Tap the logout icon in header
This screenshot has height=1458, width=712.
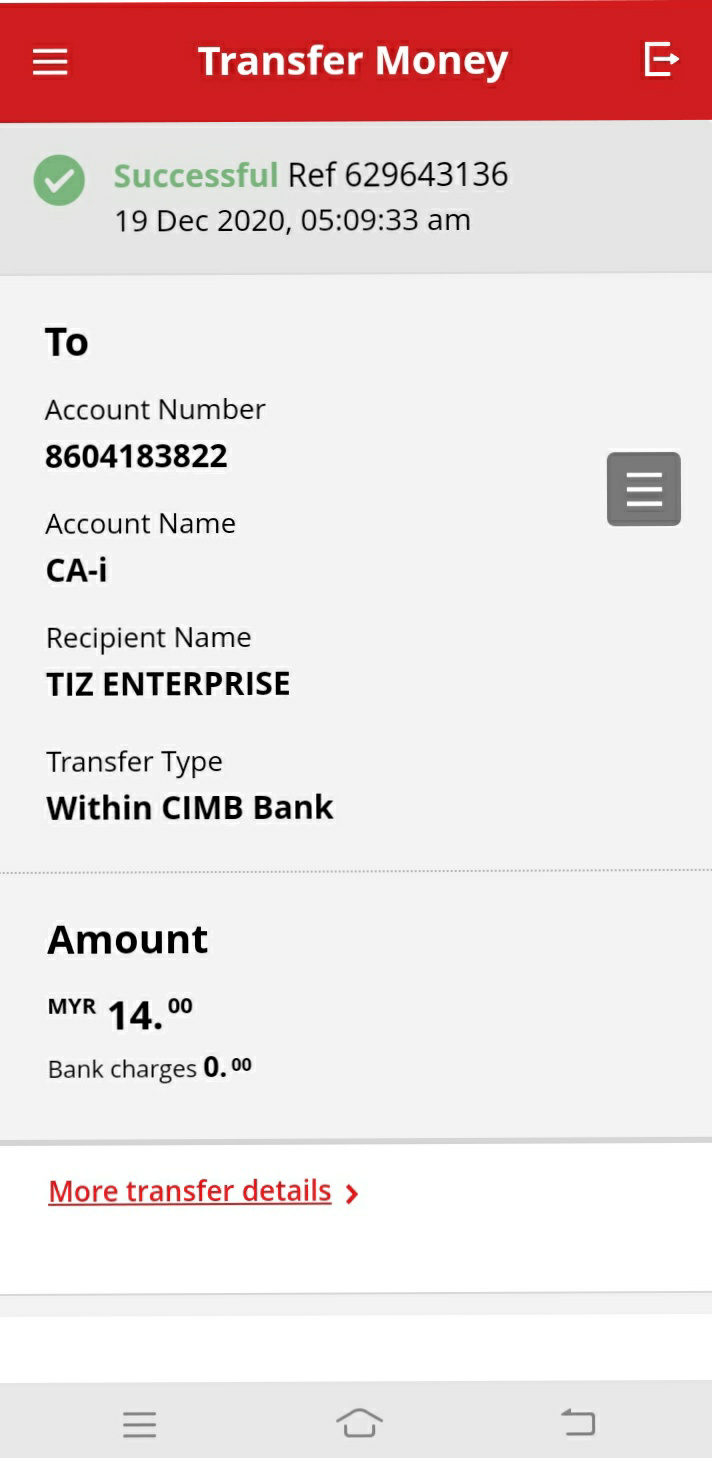pos(661,59)
